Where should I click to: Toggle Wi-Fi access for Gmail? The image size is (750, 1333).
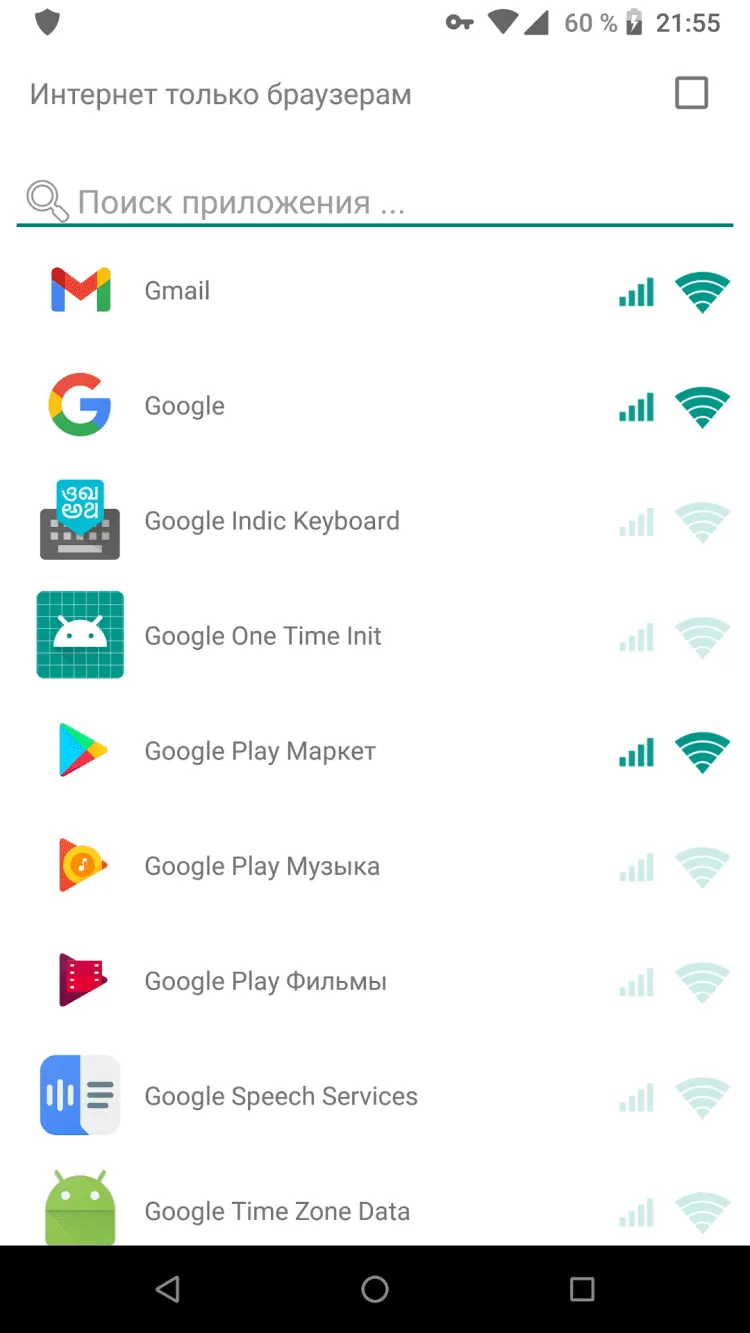coord(702,292)
